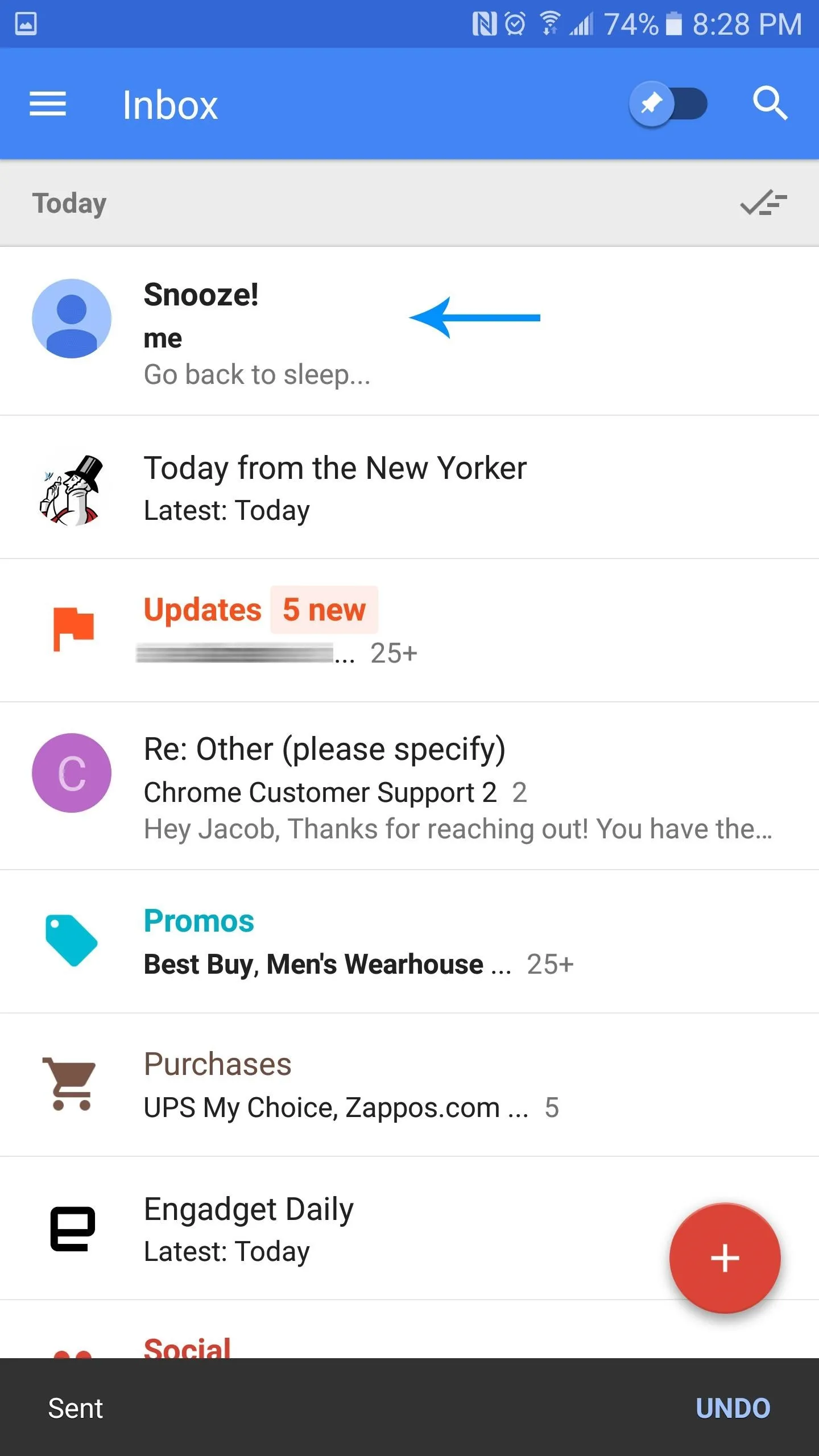Open the Purchases bundle
The width and height of the screenshot is (819, 1456).
[x=409, y=1085]
